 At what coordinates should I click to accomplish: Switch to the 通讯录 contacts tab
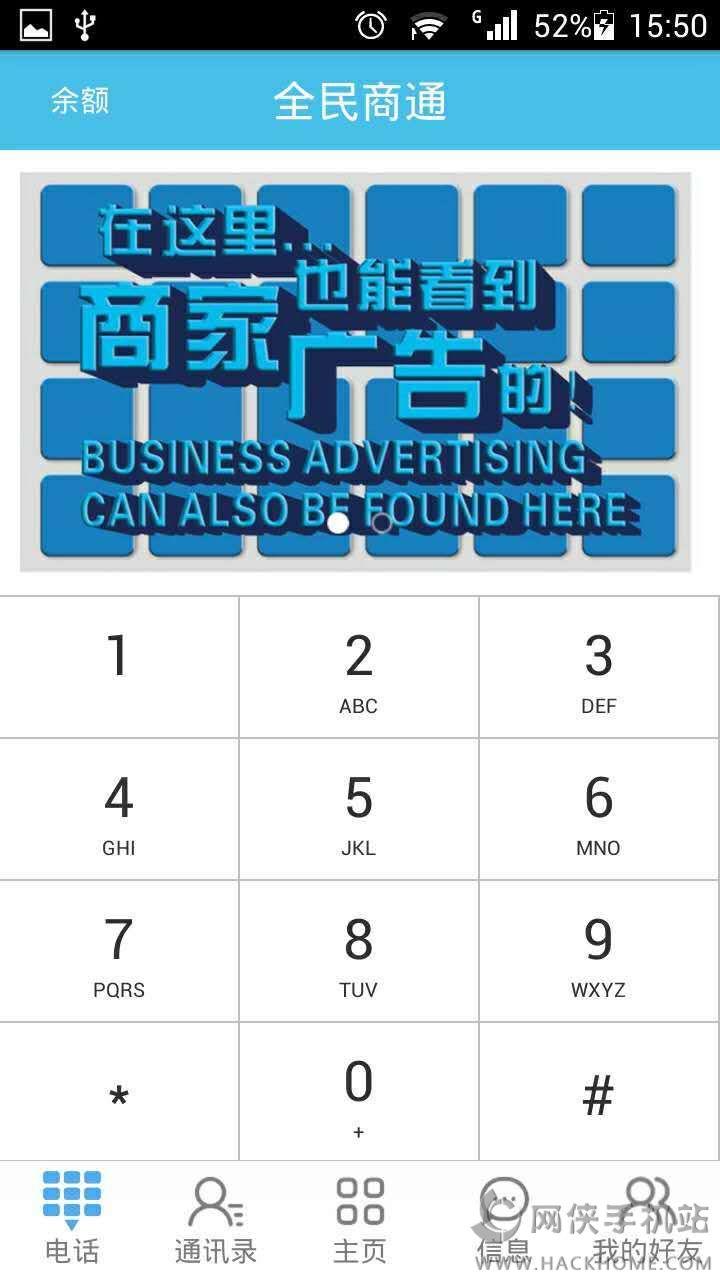tap(216, 1218)
